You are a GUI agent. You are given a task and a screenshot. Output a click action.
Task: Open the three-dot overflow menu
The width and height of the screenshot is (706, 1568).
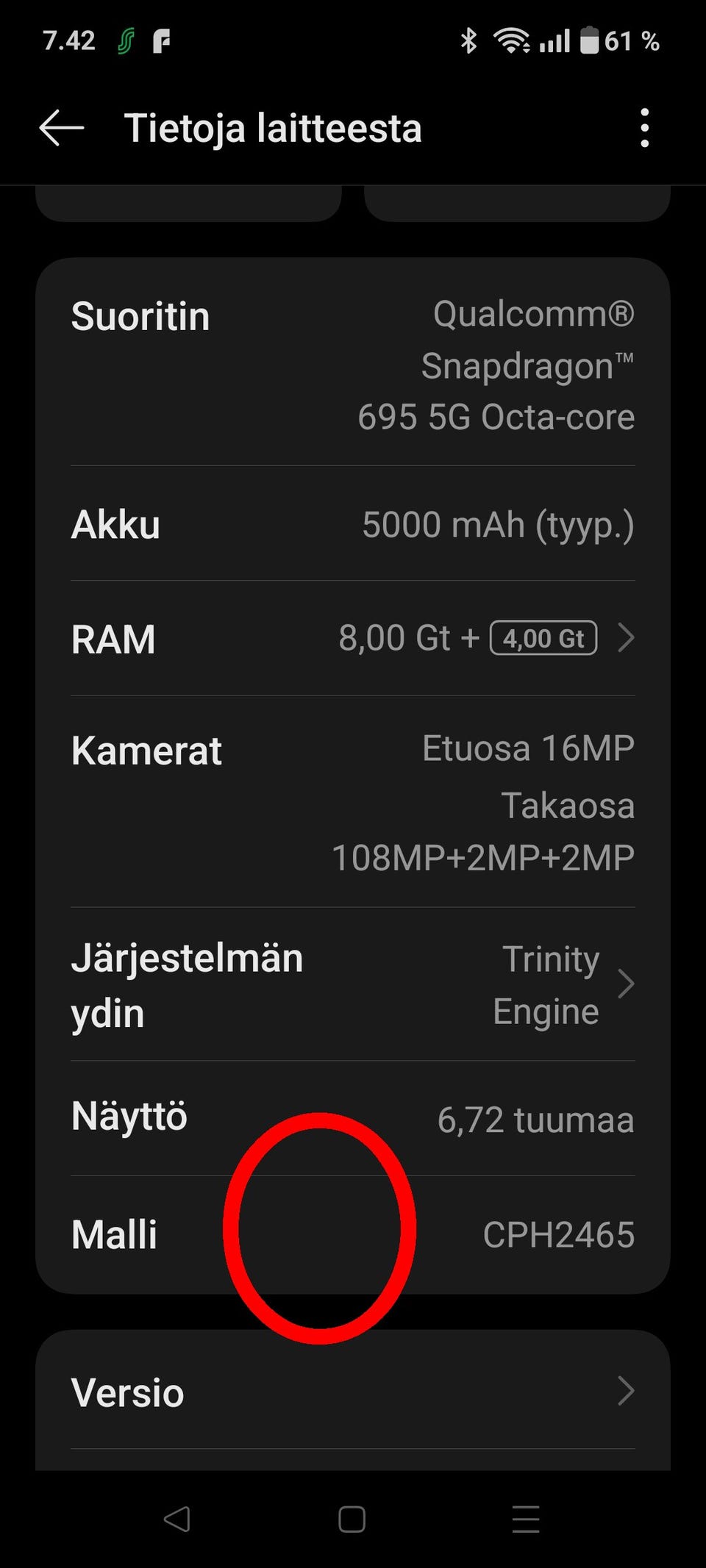point(644,128)
